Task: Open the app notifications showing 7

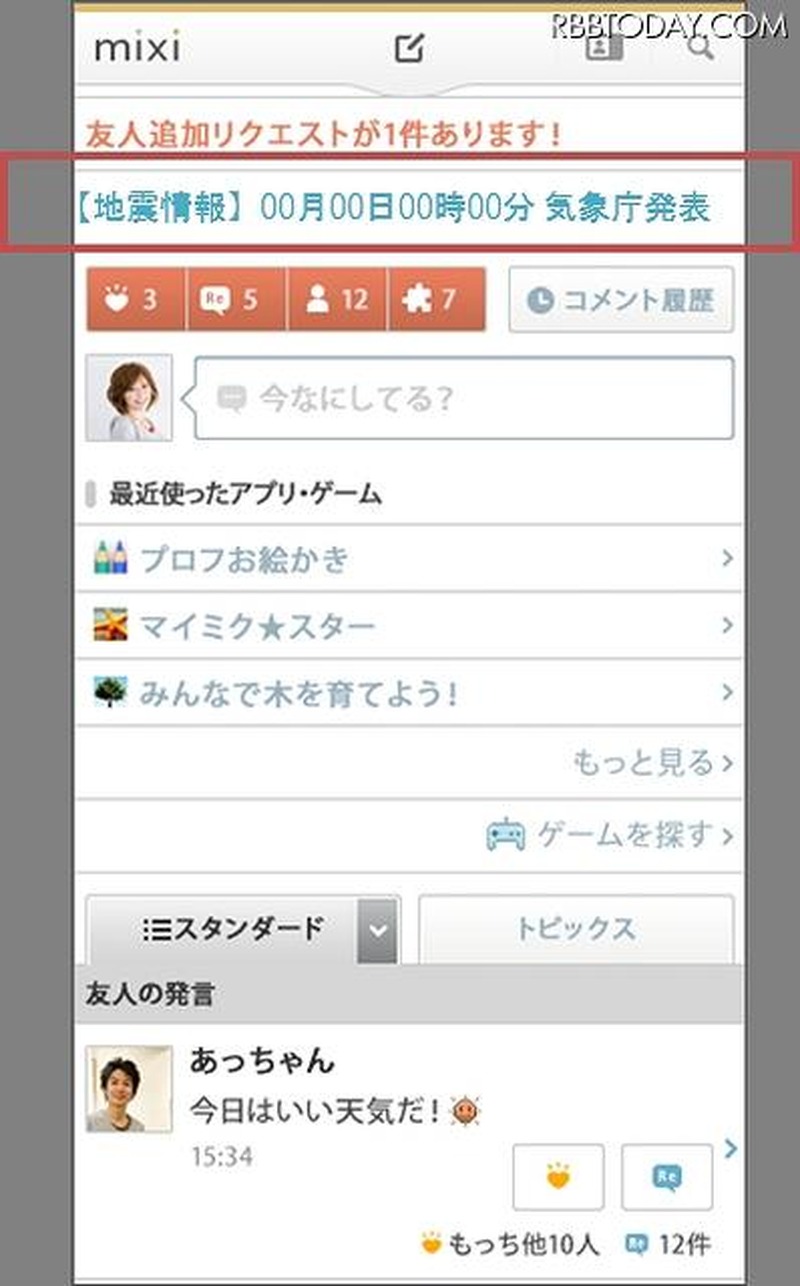Action: (436, 299)
